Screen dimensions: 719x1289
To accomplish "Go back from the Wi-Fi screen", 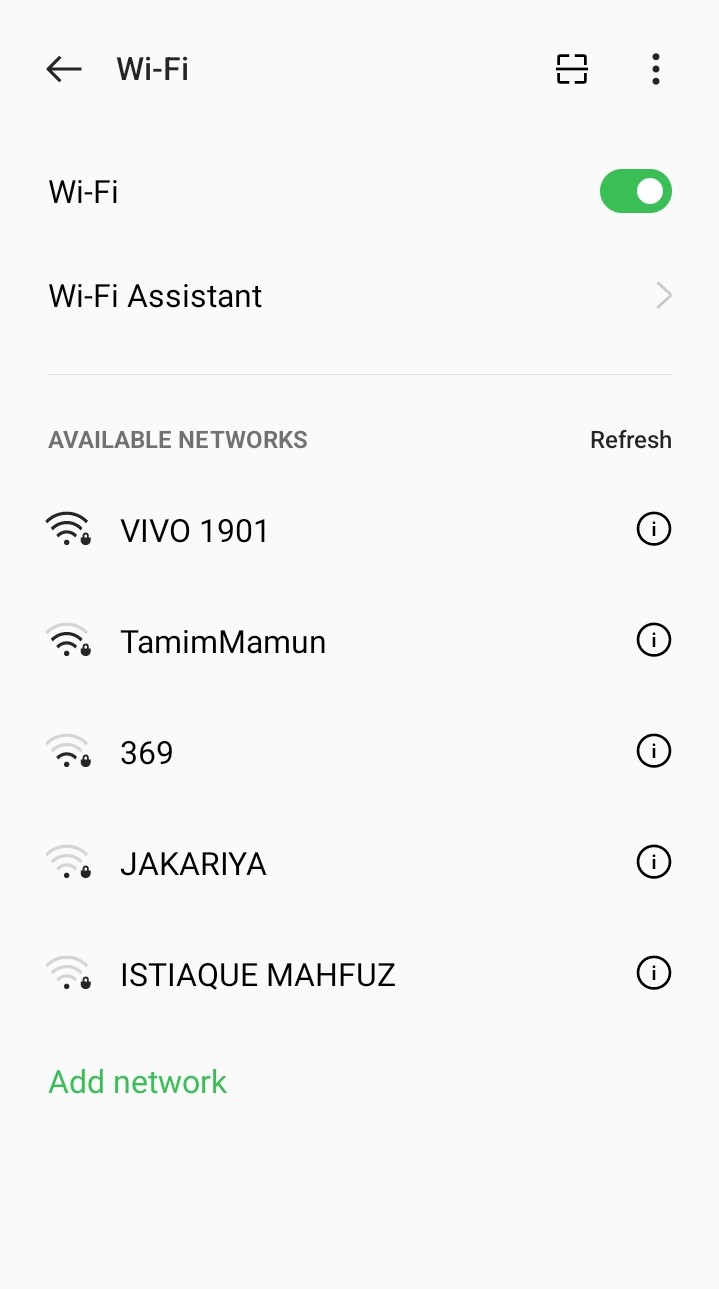I will pos(64,69).
